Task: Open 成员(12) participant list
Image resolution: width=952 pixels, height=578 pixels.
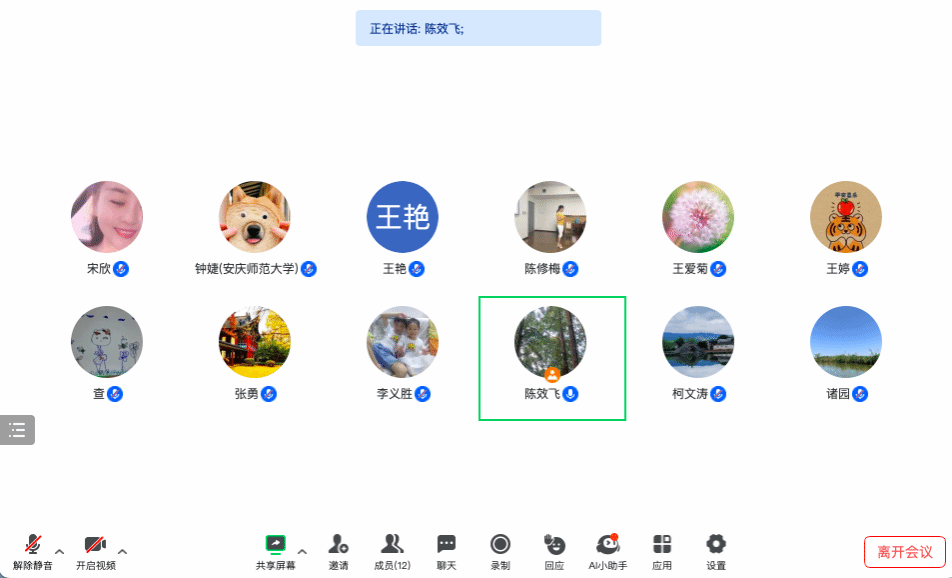Action: 392,550
